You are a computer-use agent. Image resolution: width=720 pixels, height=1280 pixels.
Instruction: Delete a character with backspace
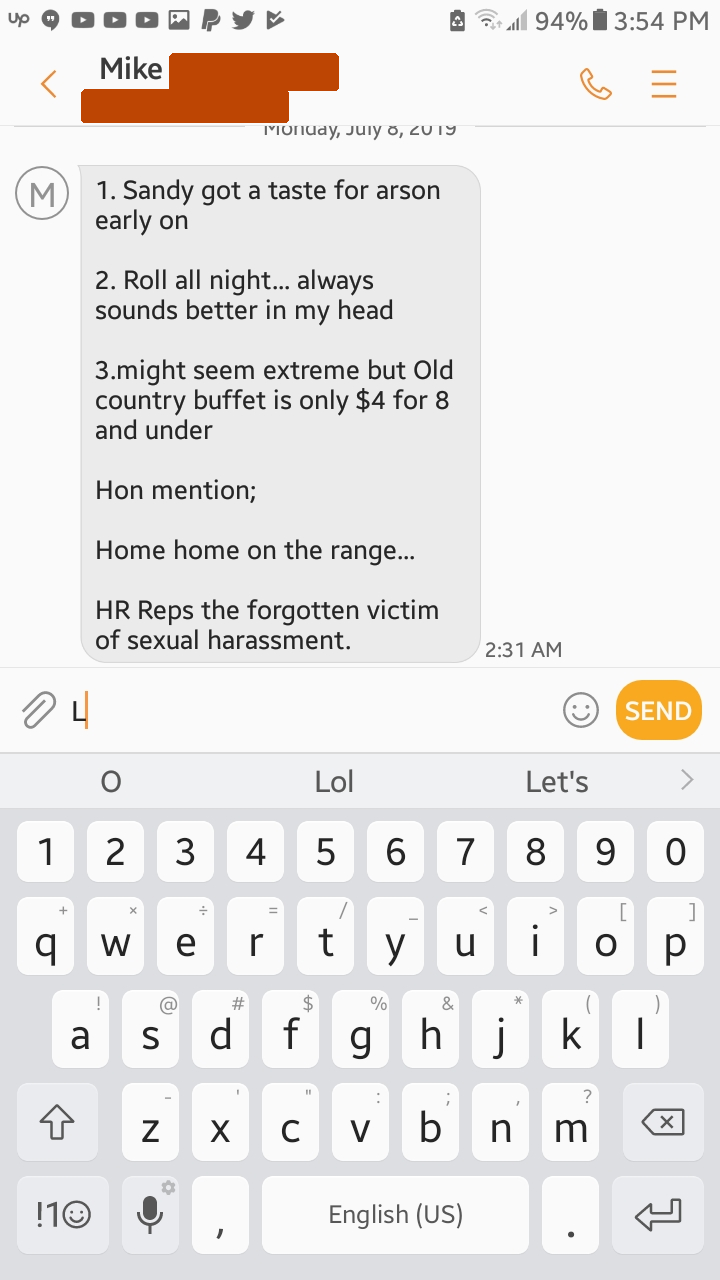click(x=663, y=1122)
